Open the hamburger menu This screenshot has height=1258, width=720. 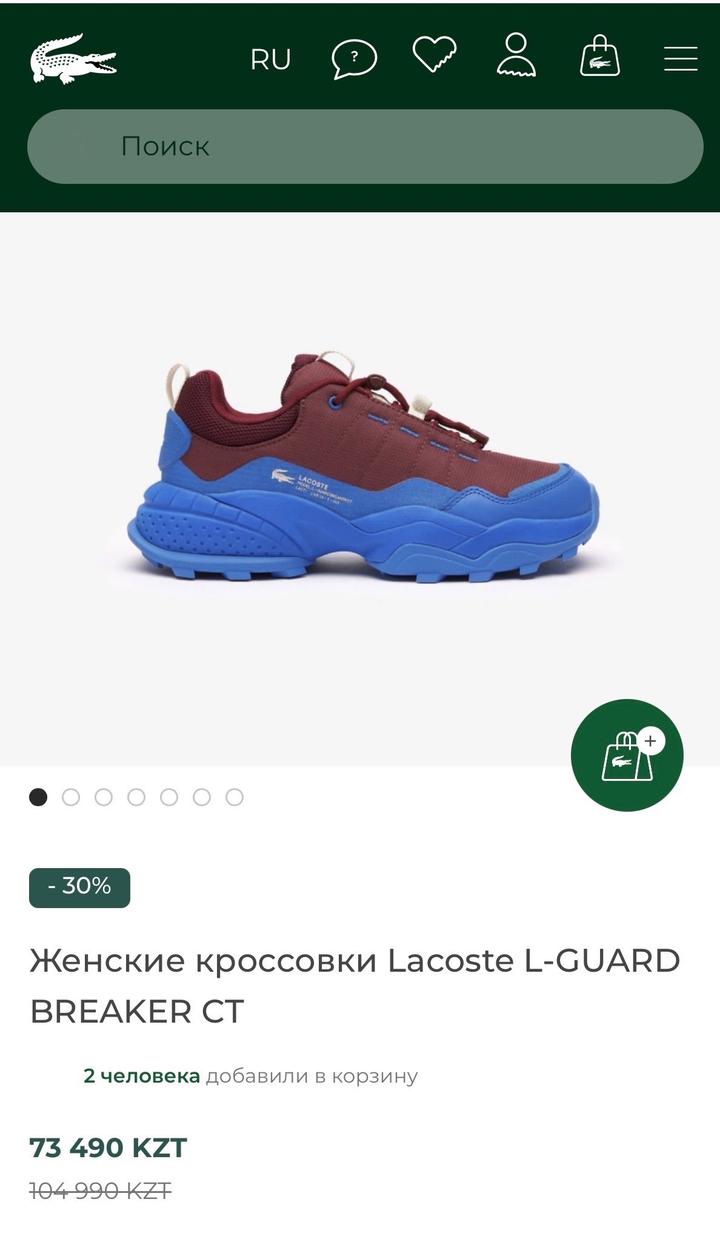681,60
